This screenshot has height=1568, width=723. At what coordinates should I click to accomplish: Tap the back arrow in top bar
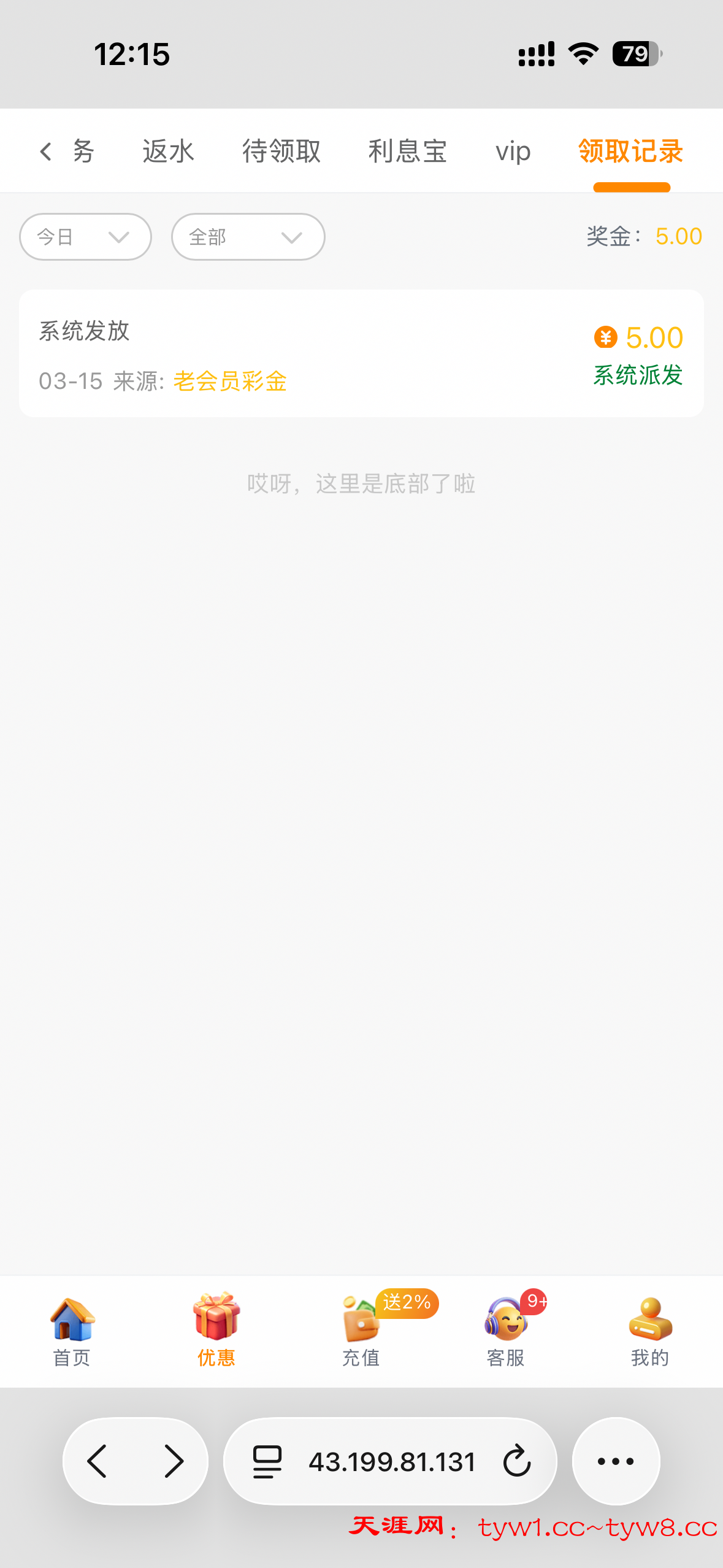[45, 152]
